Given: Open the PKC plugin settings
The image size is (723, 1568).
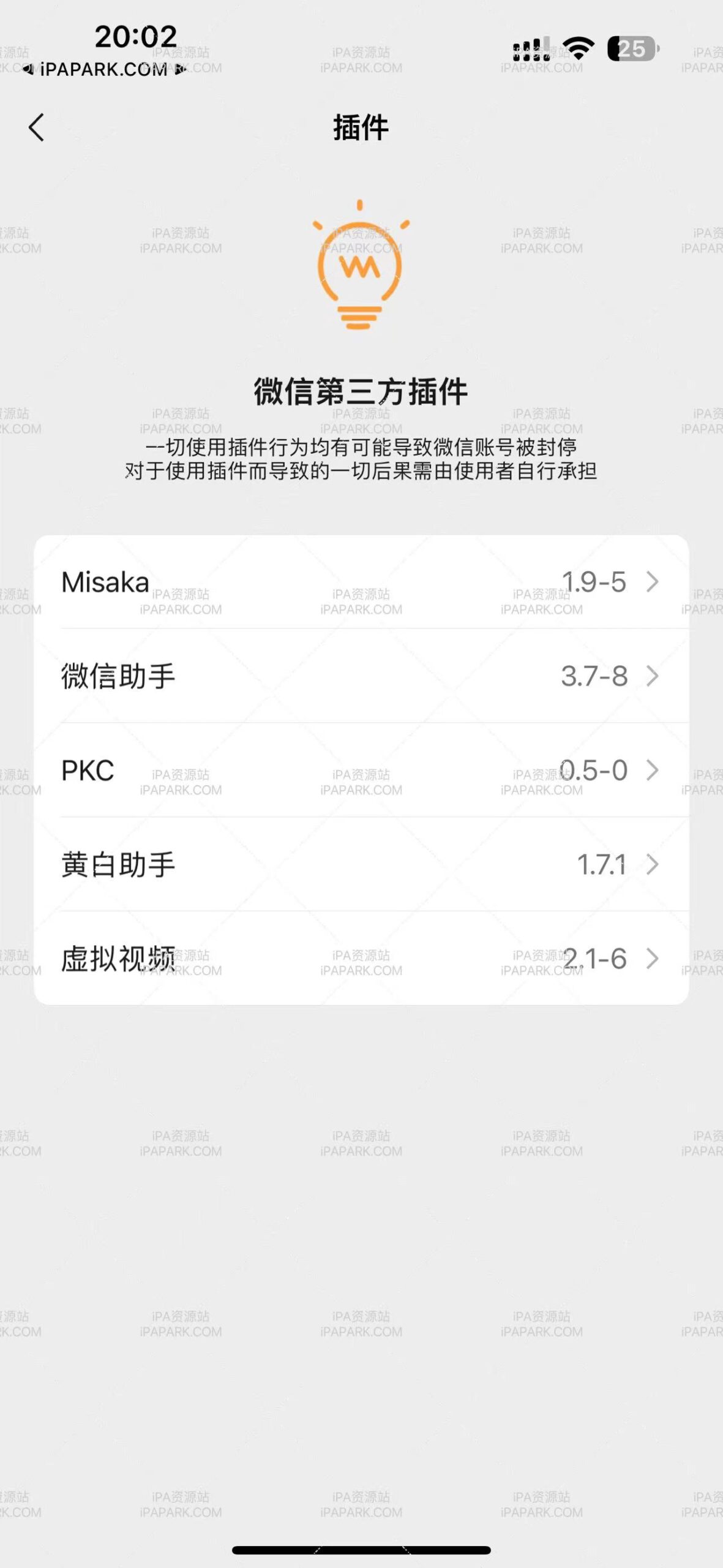Looking at the screenshot, I should pyautogui.click(x=361, y=770).
